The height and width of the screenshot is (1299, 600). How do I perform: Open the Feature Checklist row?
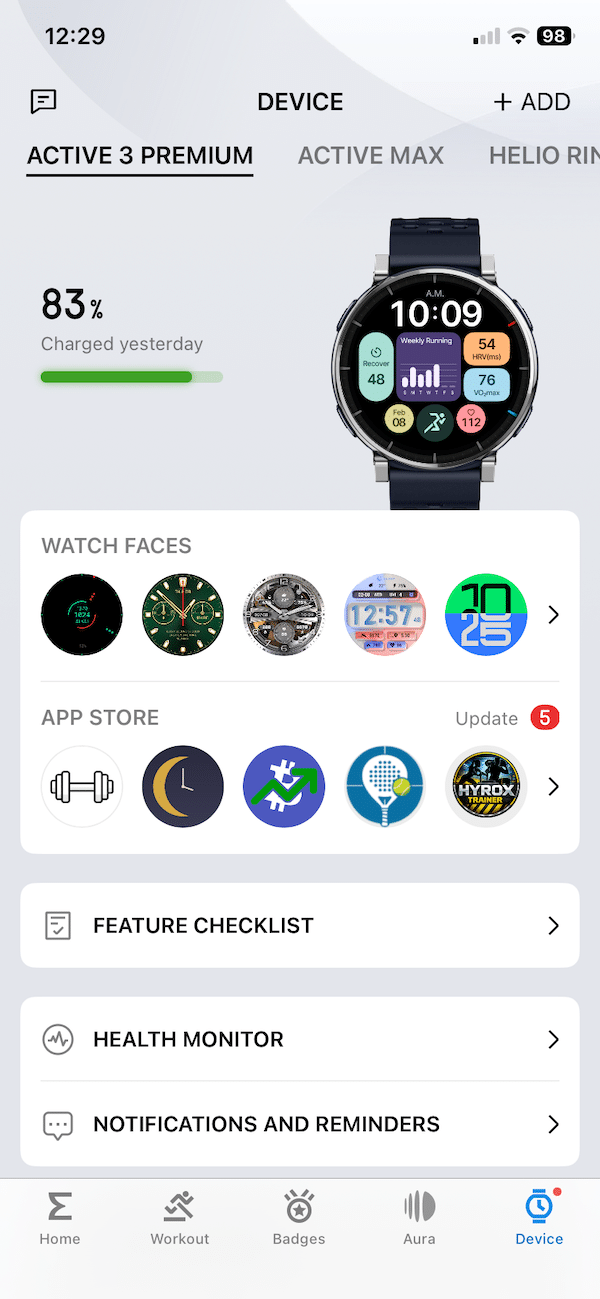[300, 926]
